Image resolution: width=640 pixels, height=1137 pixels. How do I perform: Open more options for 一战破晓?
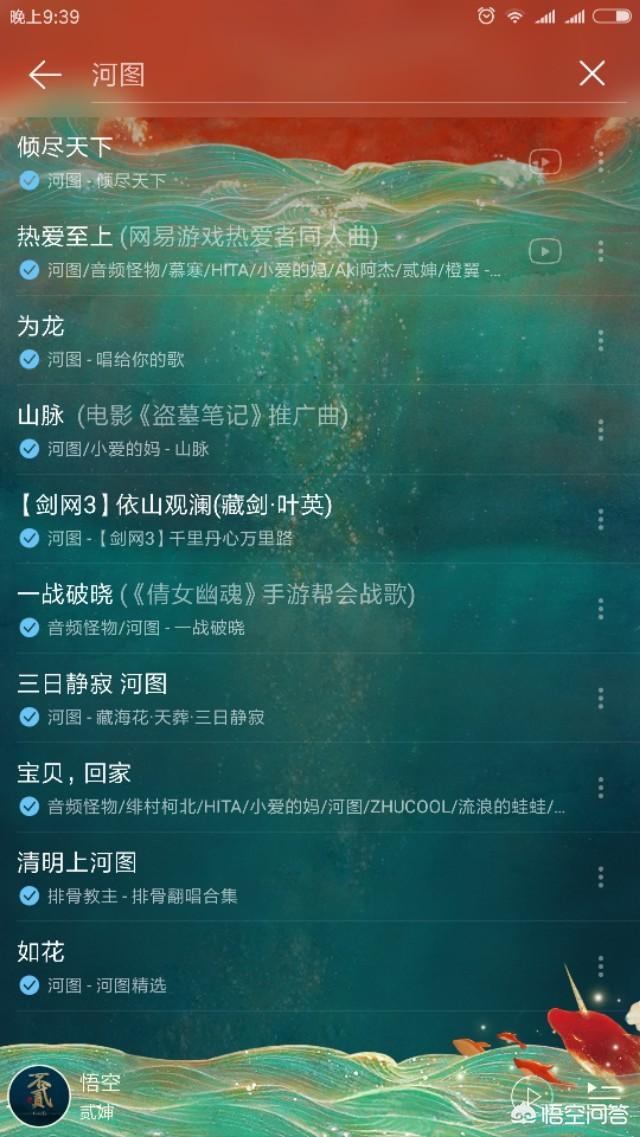click(600, 609)
